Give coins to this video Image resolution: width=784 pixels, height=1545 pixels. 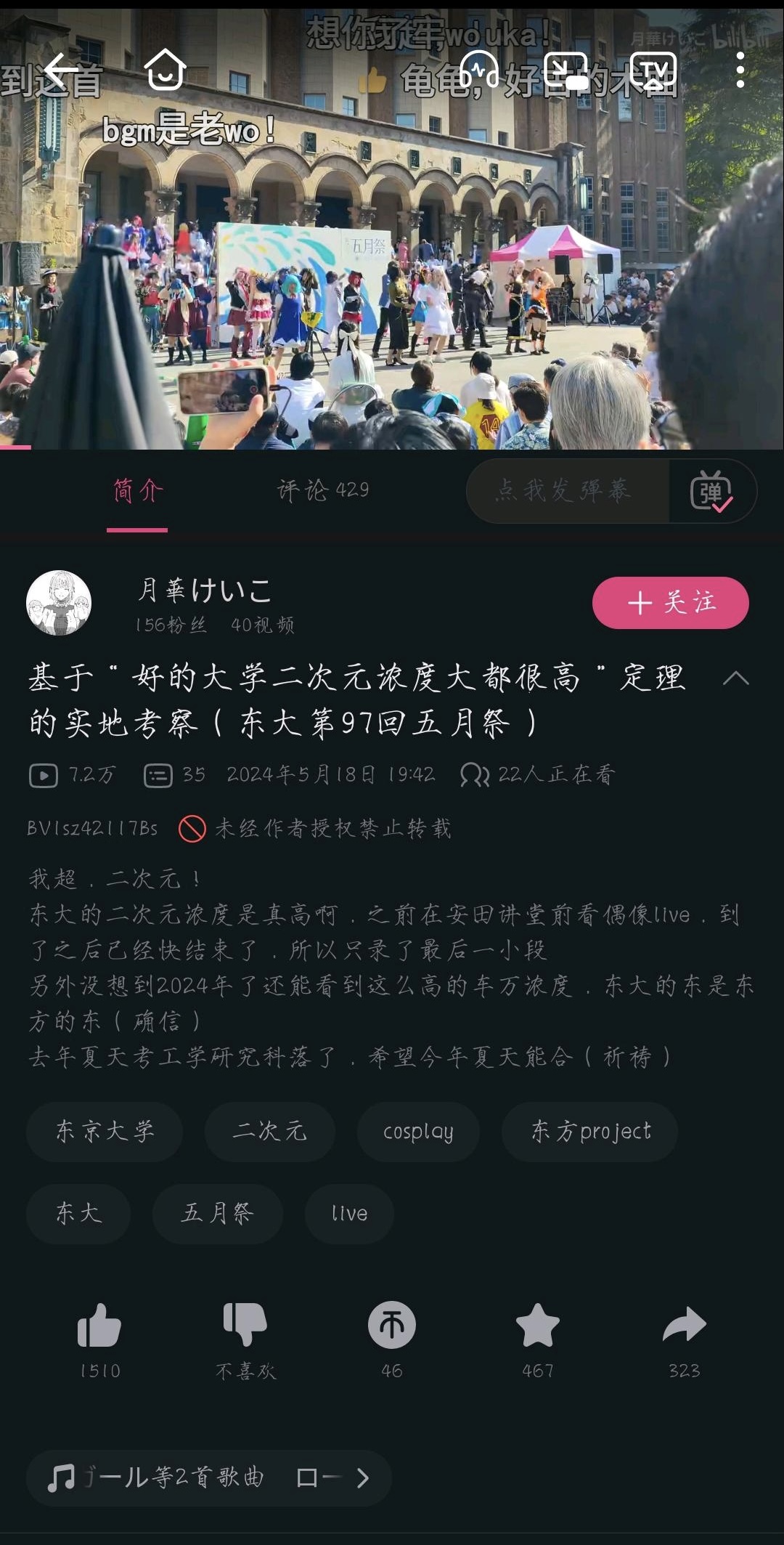coord(392,1339)
